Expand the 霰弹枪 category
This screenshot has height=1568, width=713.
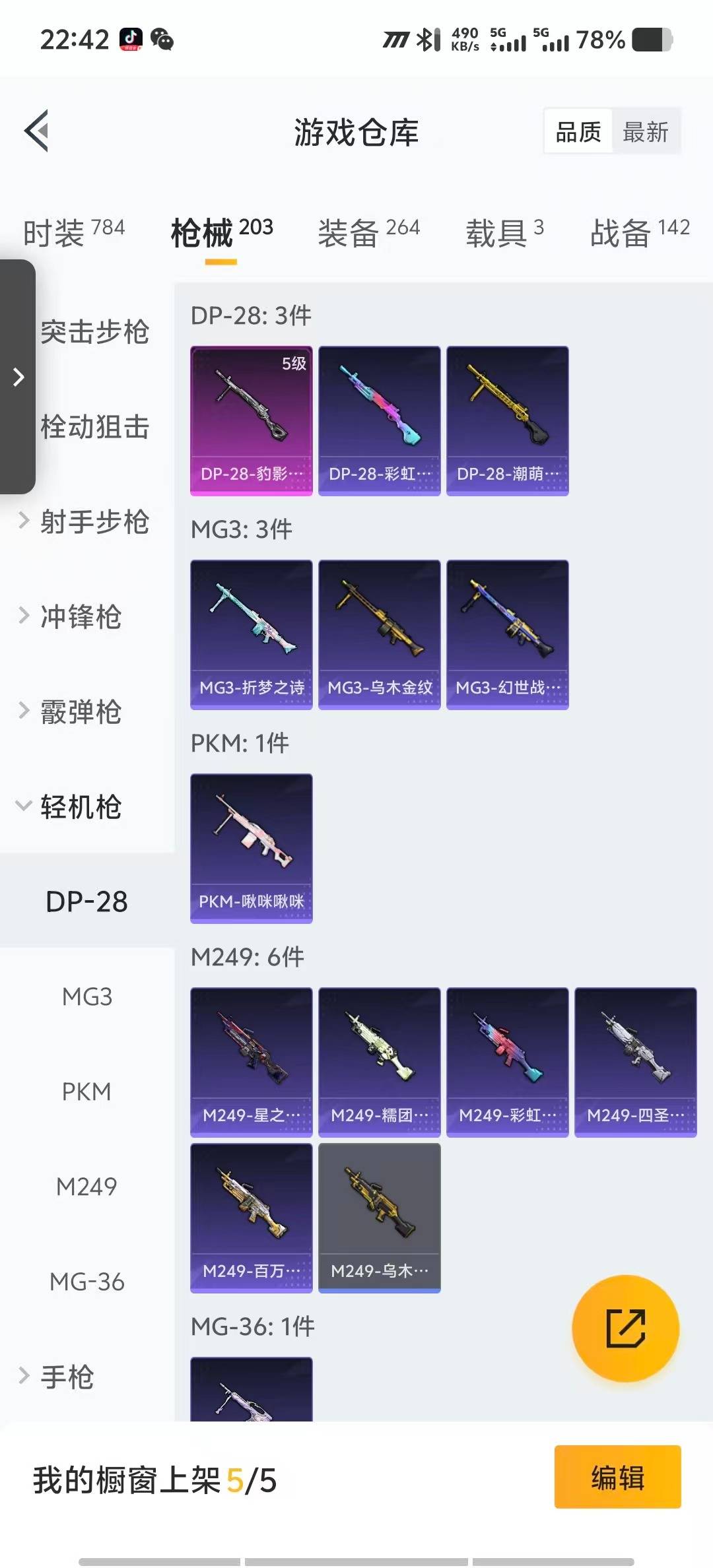pyautogui.click(x=81, y=712)
